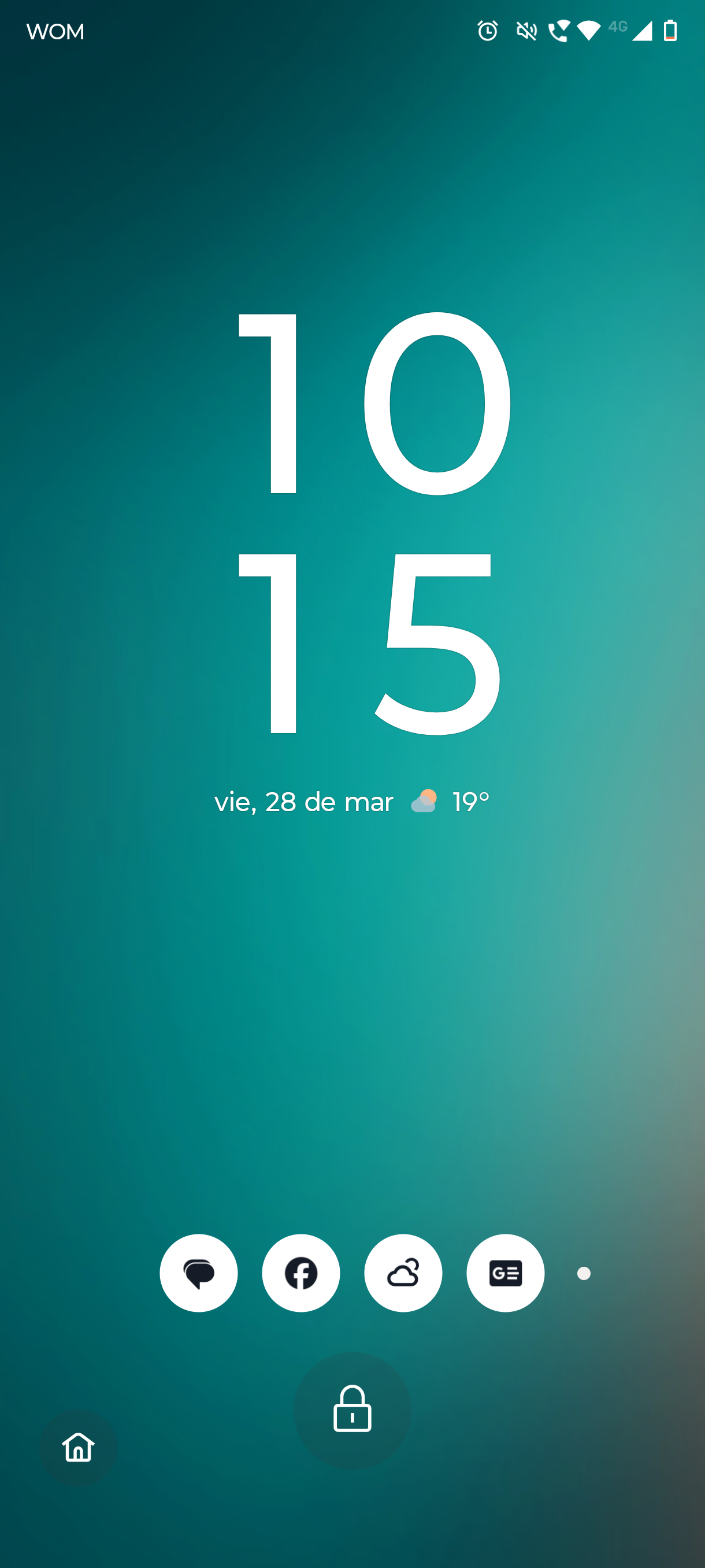Image resolution: width=705 pixels, height=1568 pixels.
Task: Open the Google News notification icon
Action: (x=505, y=1273)
